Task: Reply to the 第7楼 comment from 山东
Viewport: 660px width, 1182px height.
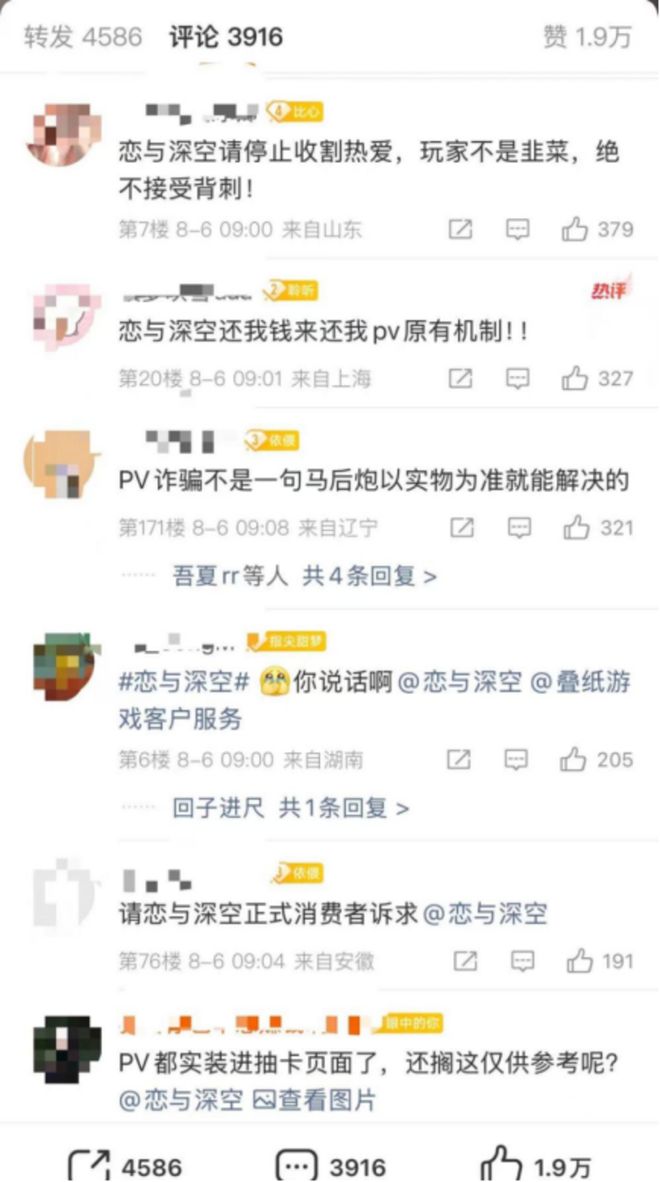Action: click(x=517, y=230)
